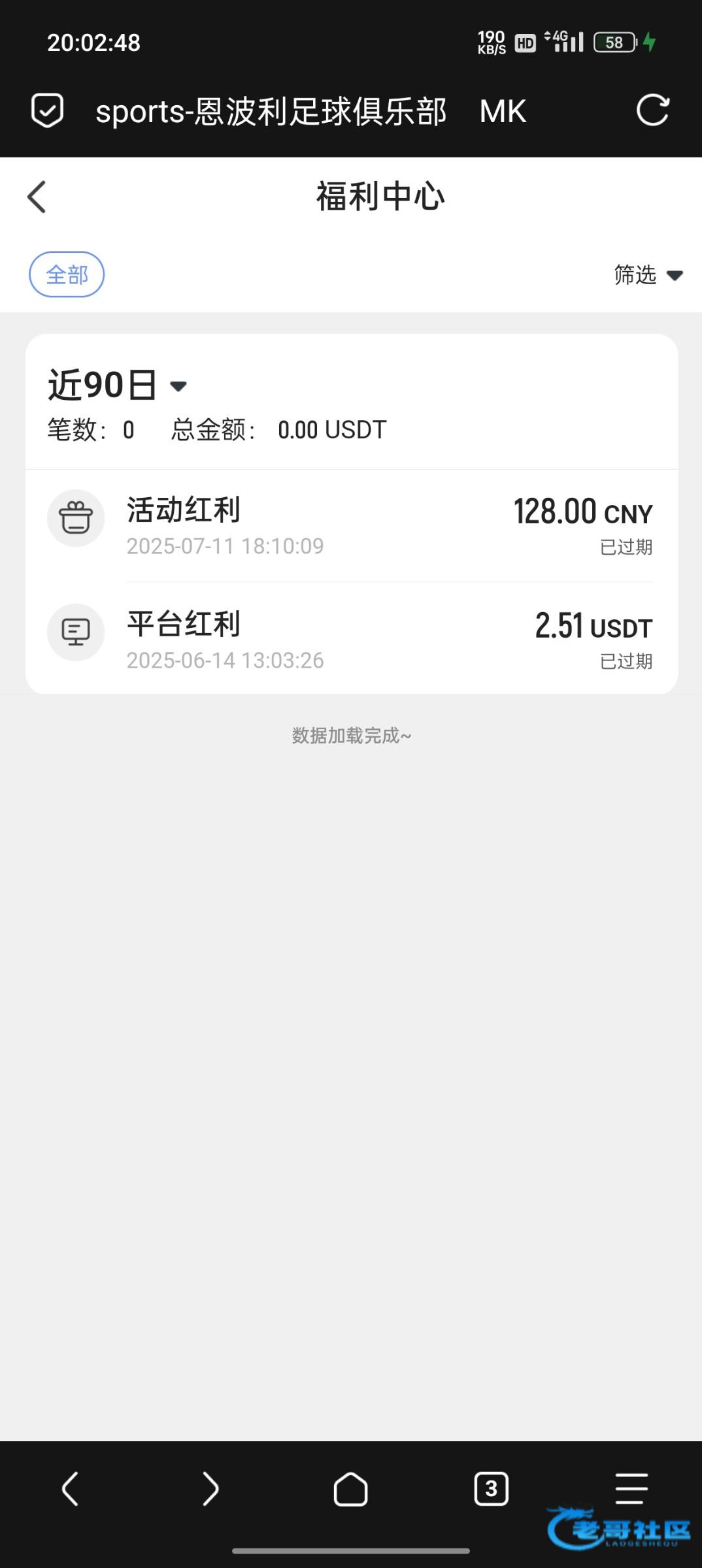Tap the browser security shield icon

pos(48,110)
